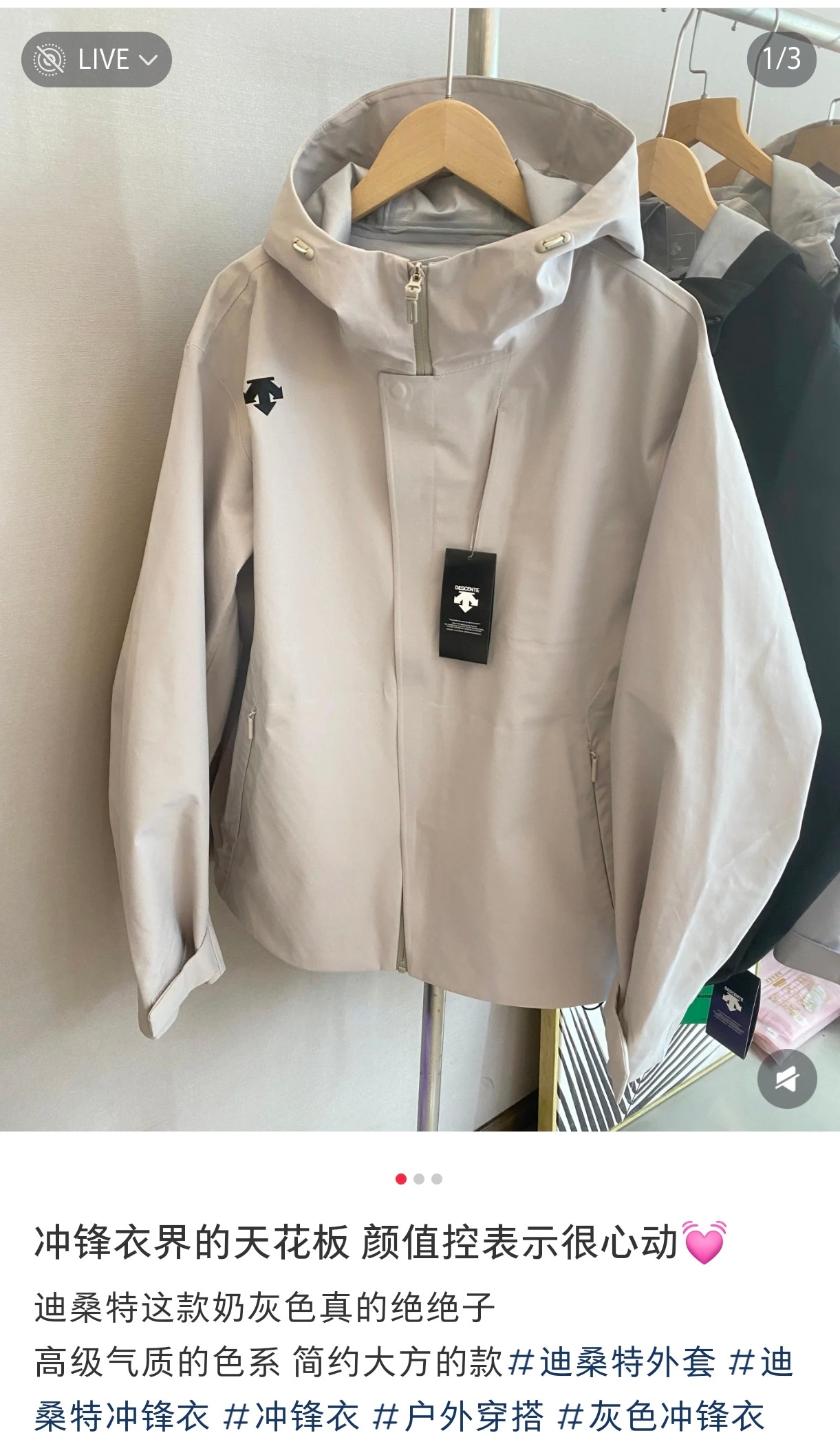Open the #灰色冲锋衣 hashtag
840x1455 pixels.
point(660,1416)
